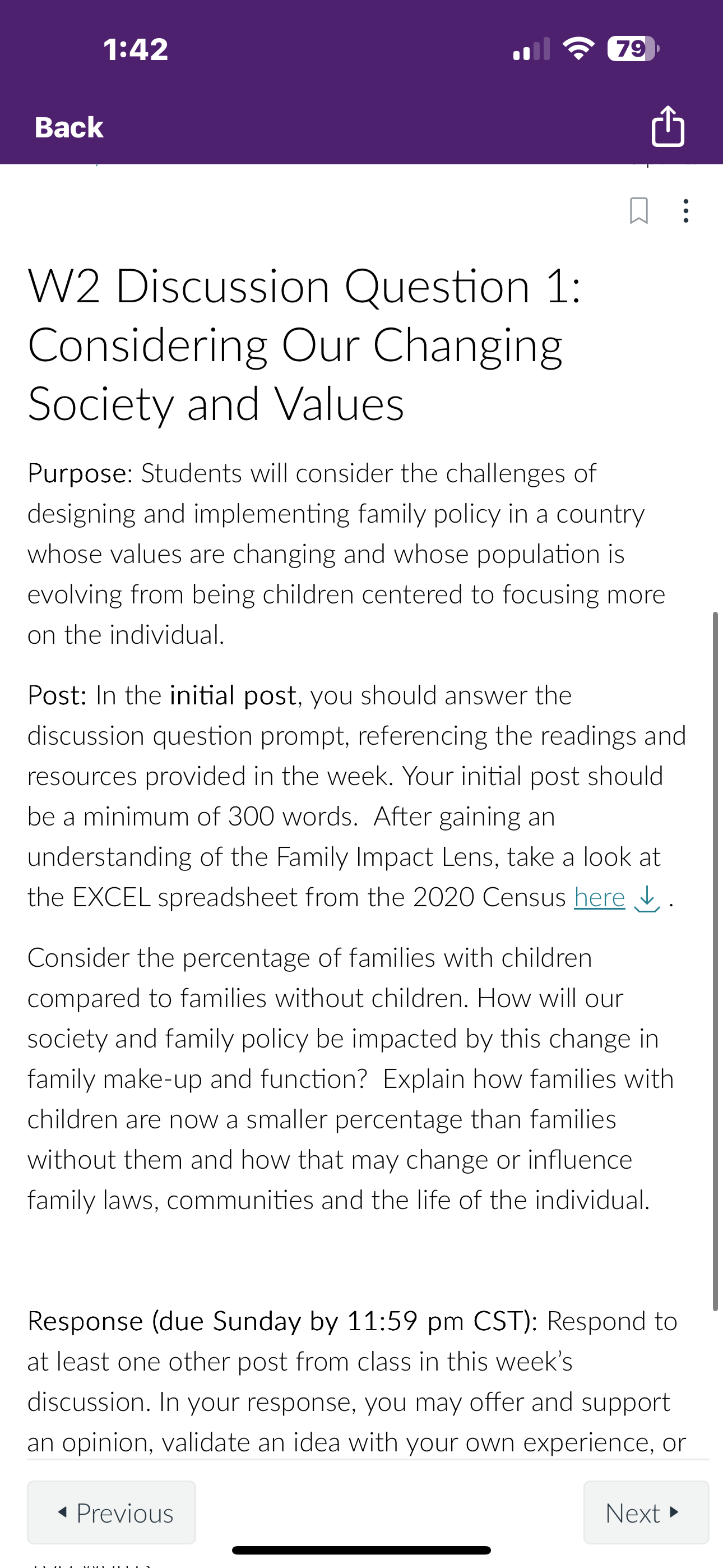Open the 2020 Census spreadsheet 'here' link

click(600, 897)
